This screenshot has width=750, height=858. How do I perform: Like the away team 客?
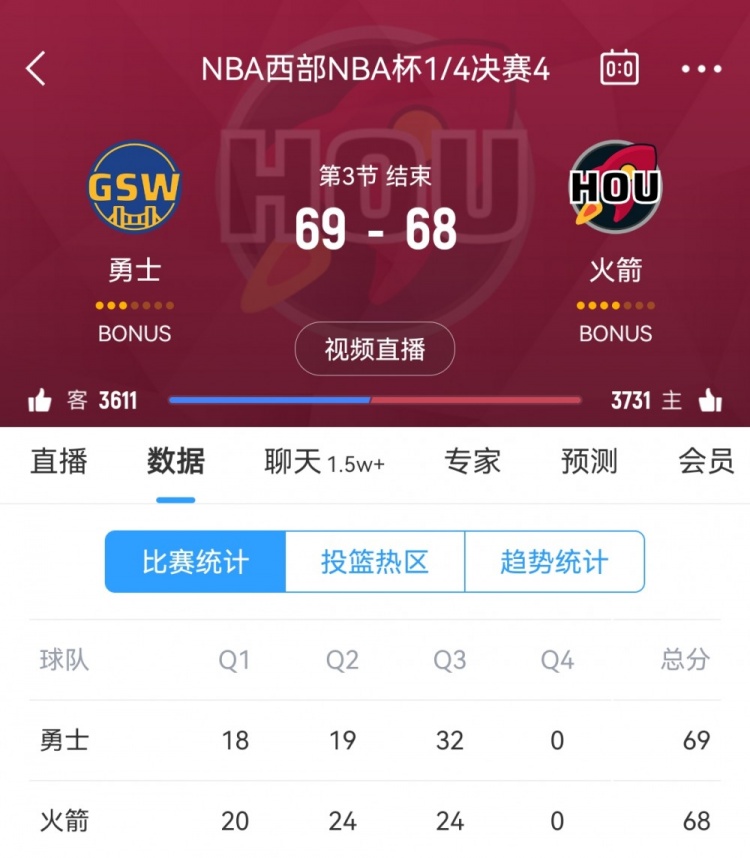41,401
